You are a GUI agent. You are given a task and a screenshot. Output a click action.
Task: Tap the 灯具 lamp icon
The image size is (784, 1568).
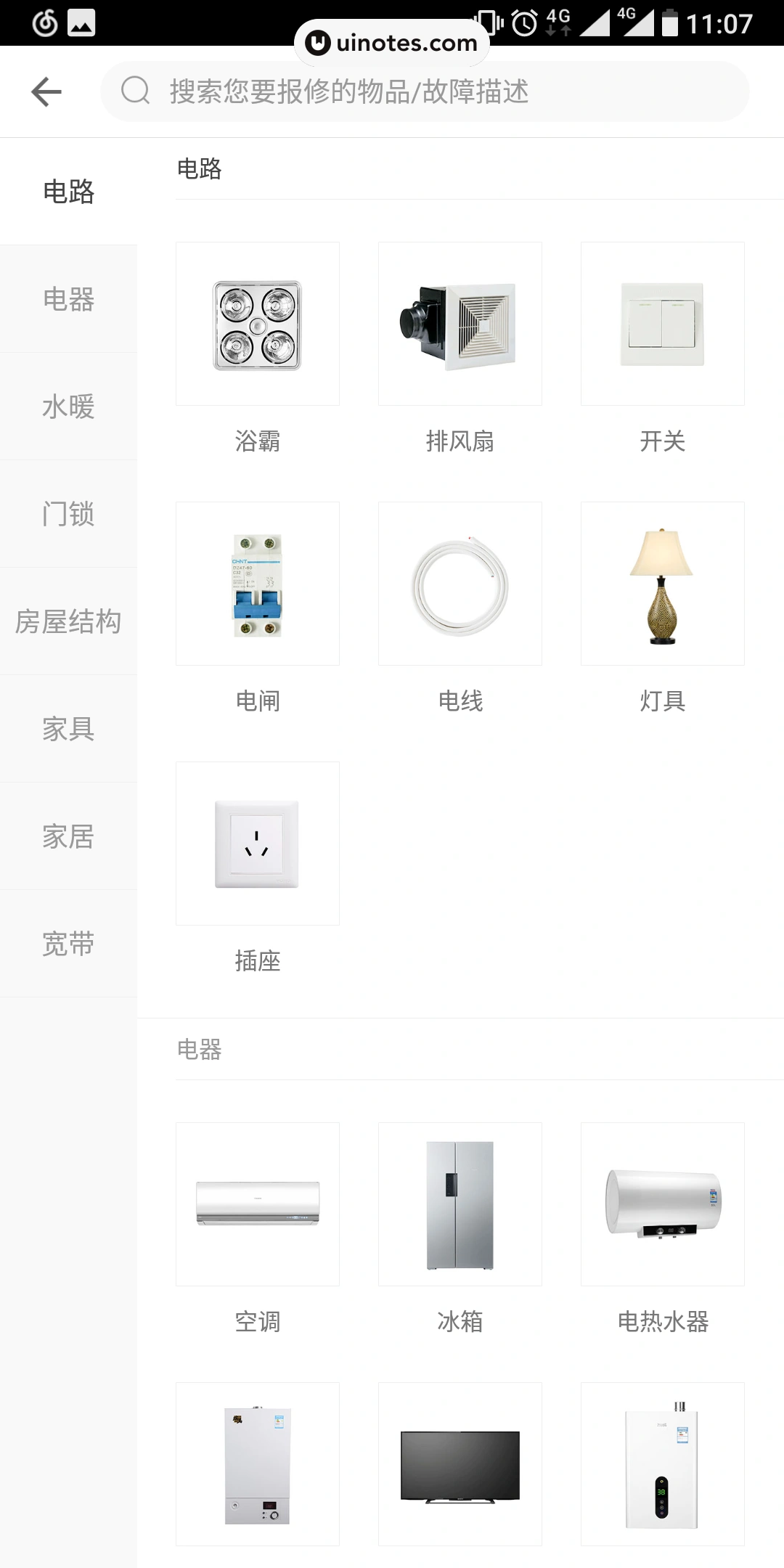pos(661,584)
